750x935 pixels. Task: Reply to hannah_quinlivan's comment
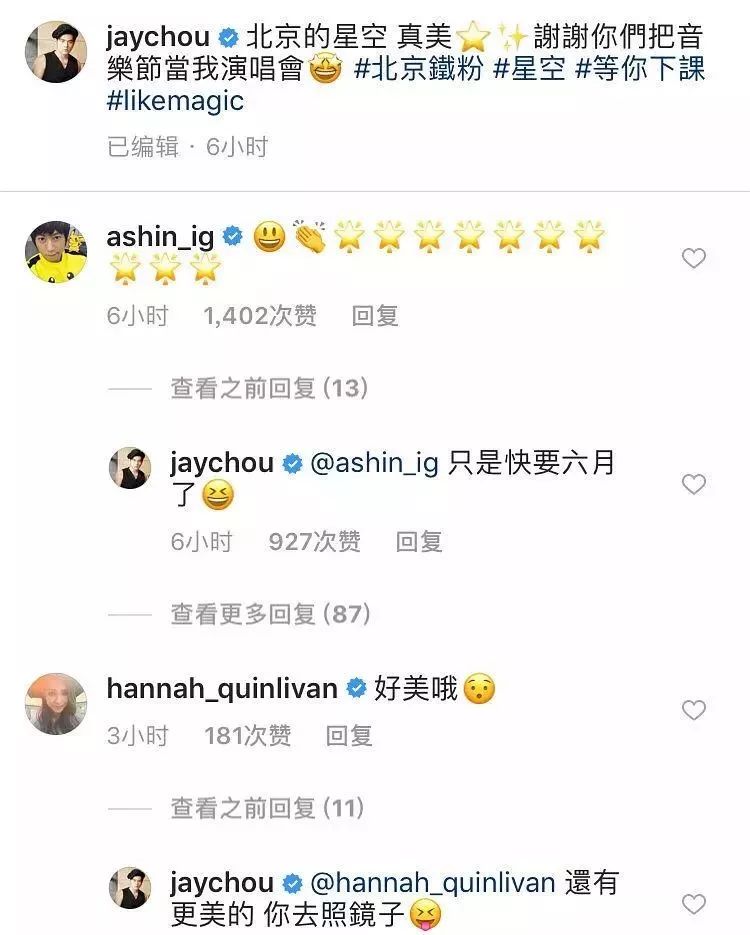point(349,736)
